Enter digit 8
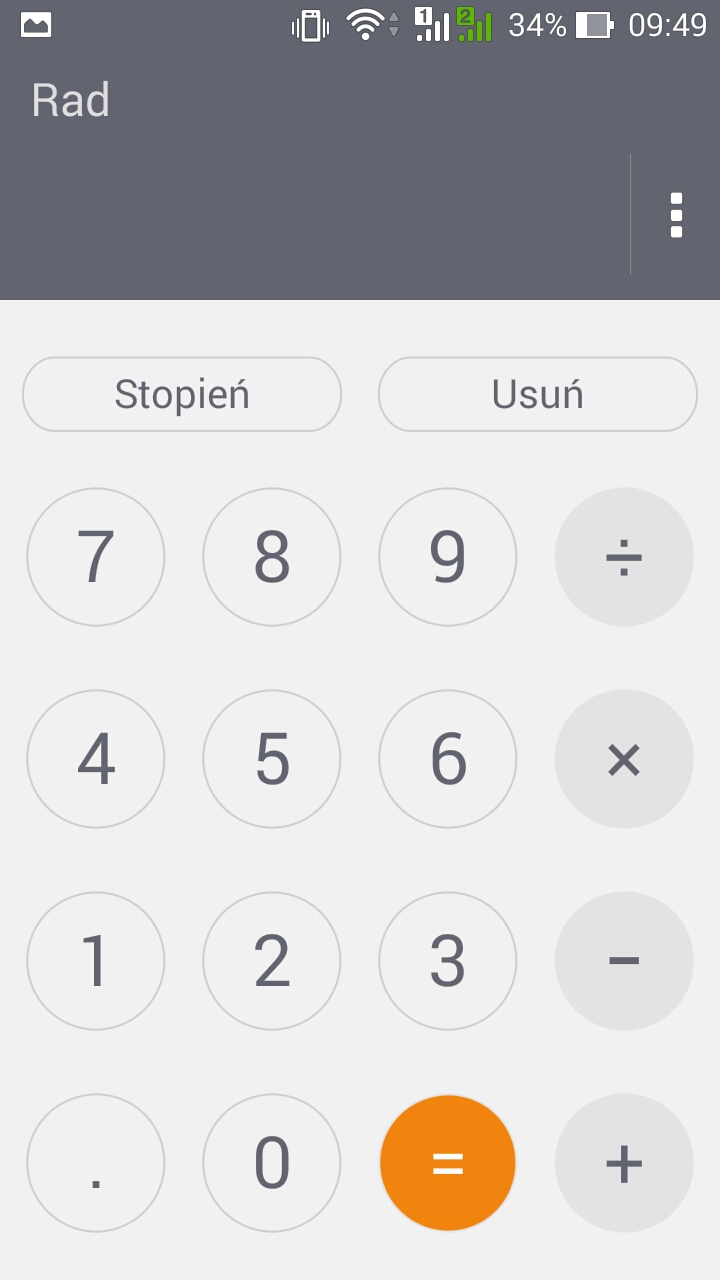Image resolution: width=720 pixels, height=1280 pixels. [x=272, y=557]
